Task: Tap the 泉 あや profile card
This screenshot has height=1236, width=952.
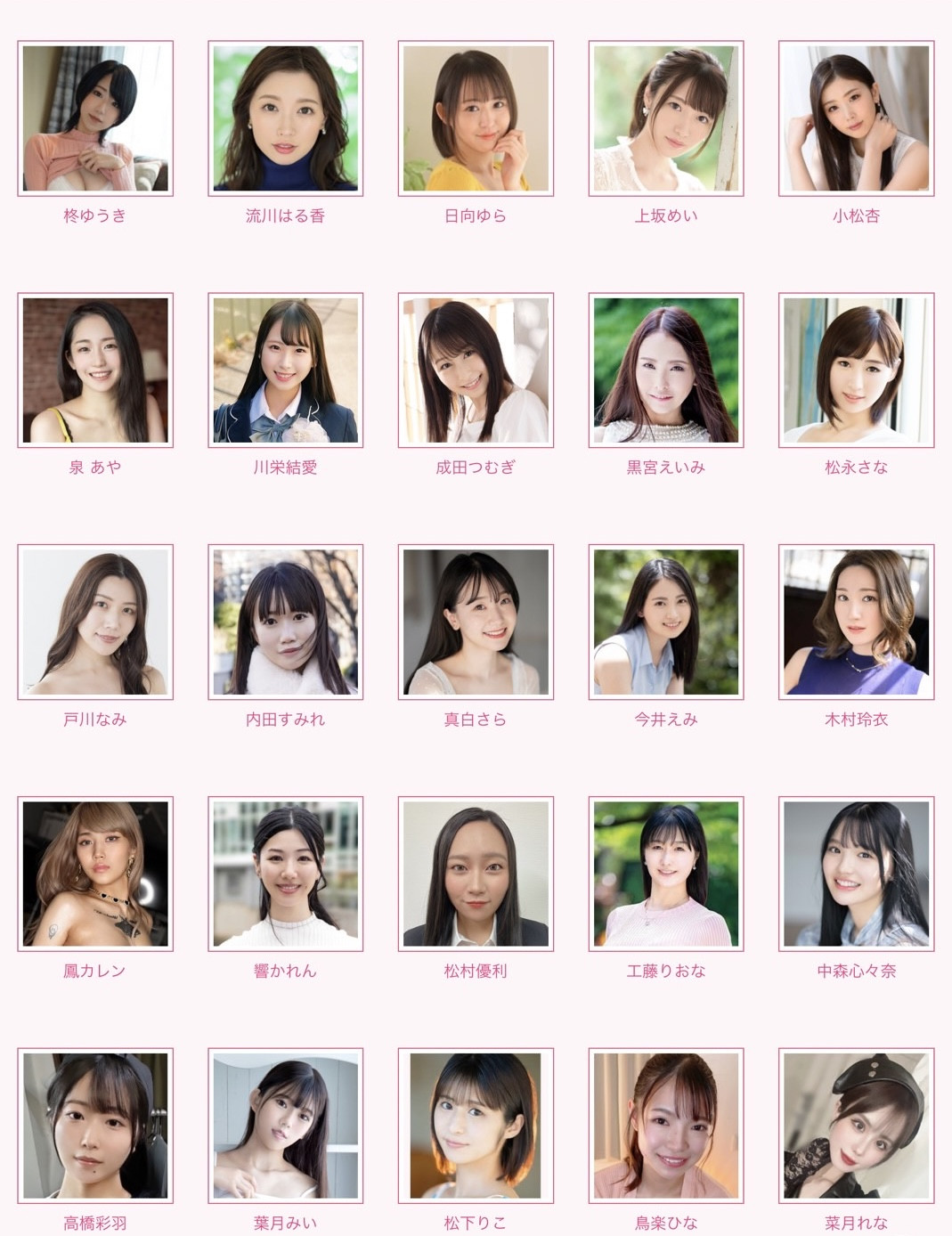Action: (x=95, y=370)
